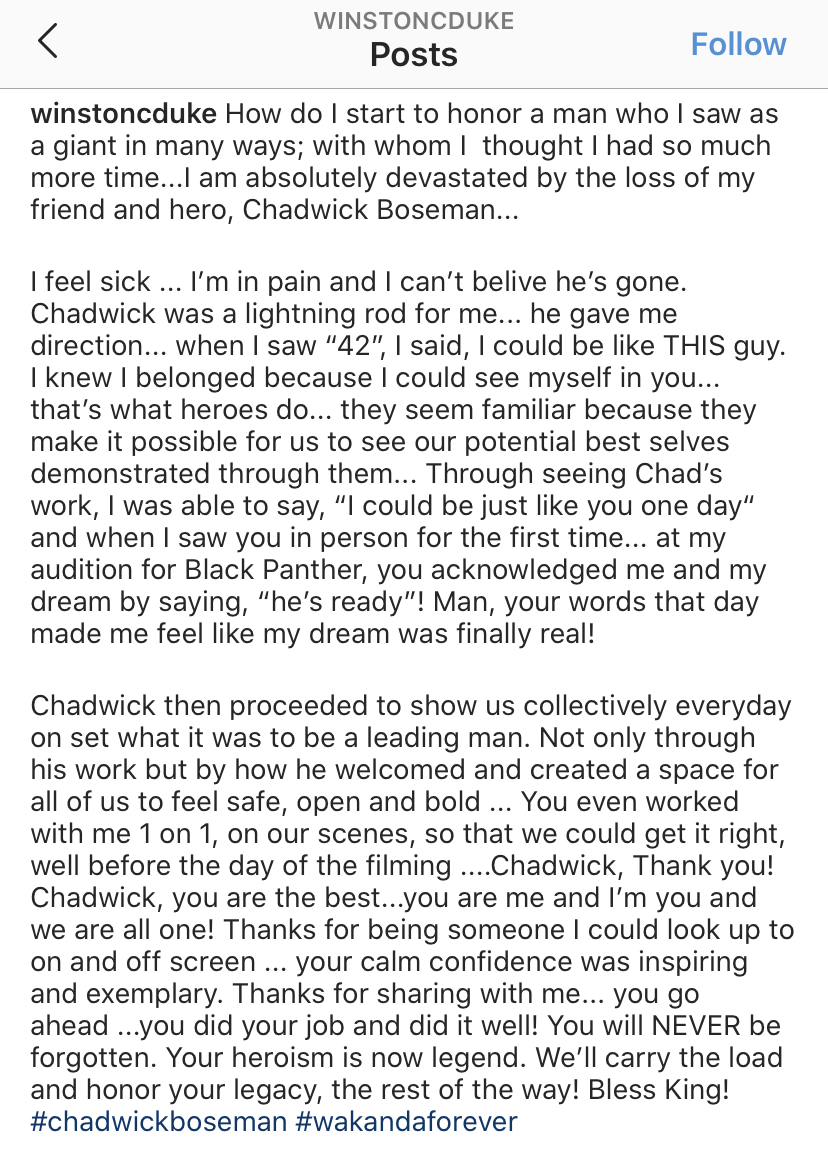Screen dimensions: 828x1151
Task: Go back using the header arrow
Action: pyautogui.click(x=48, y=41)
